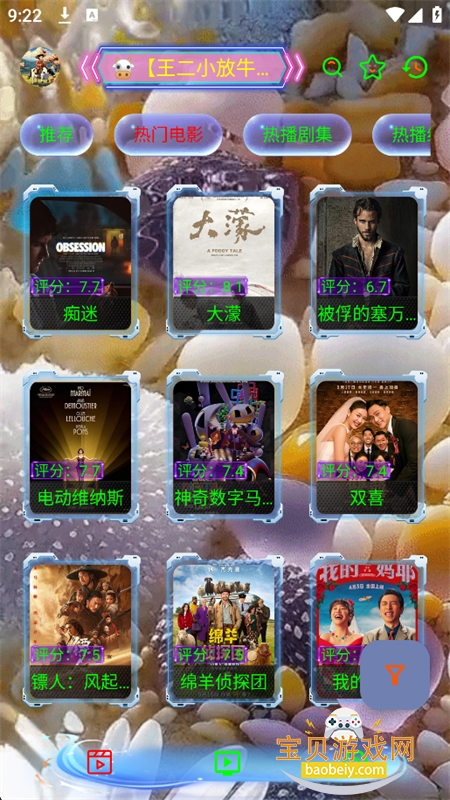Open the movie 镖人：风起
Image resolution: width=450 pixels, height=800 pixels.
point(81,630)
